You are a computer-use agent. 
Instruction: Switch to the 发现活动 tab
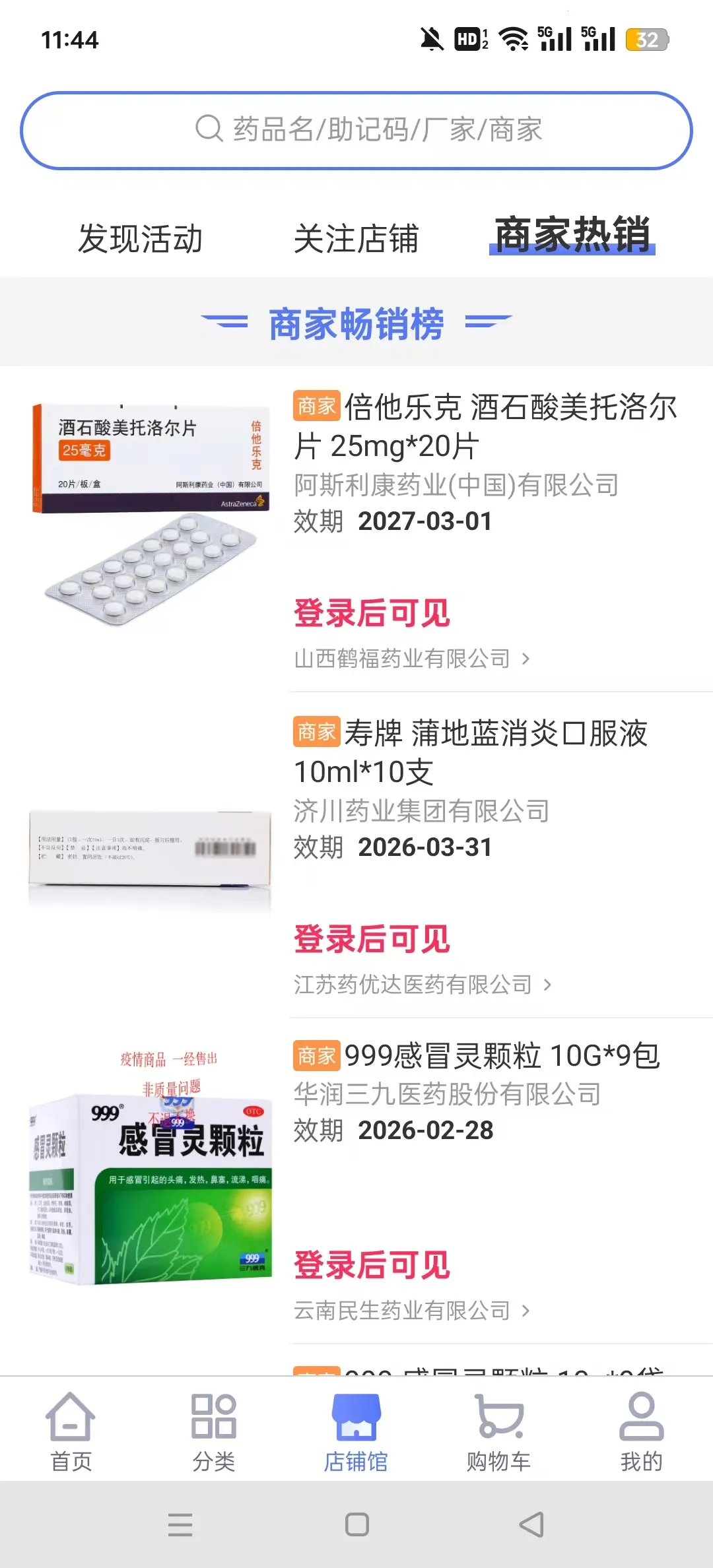tap(140, 238)
